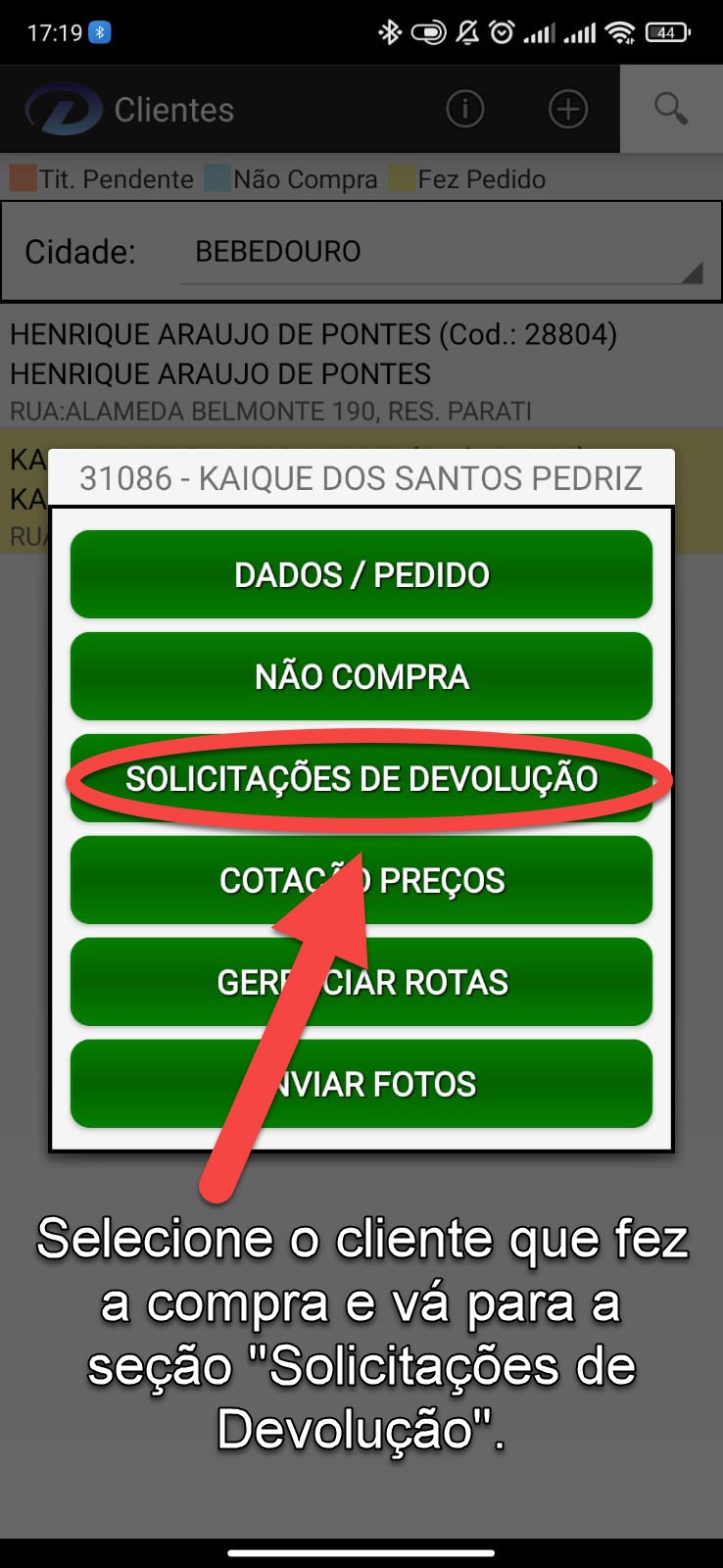
Task: Tap the search magnifier icon
Action: [x=671, y=109]
